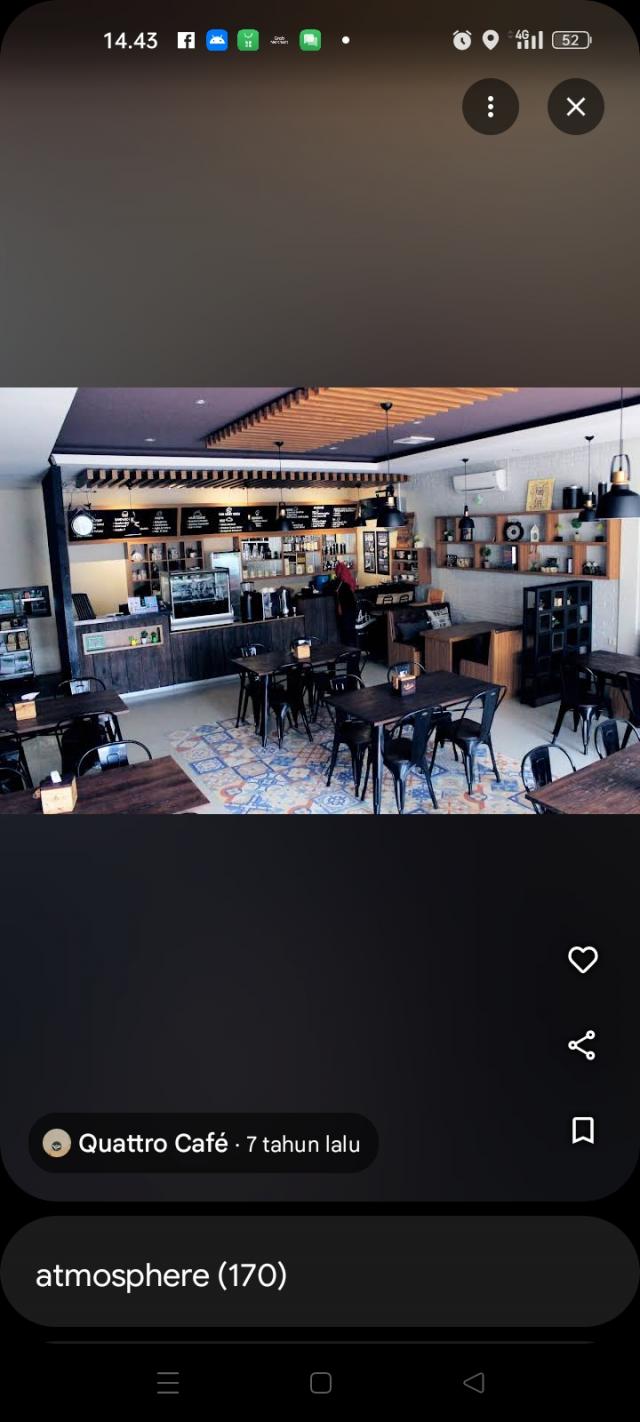Open the three-dot overflow menu
The width and height of the screenshot is (640, 1422).
pos(490,107)
